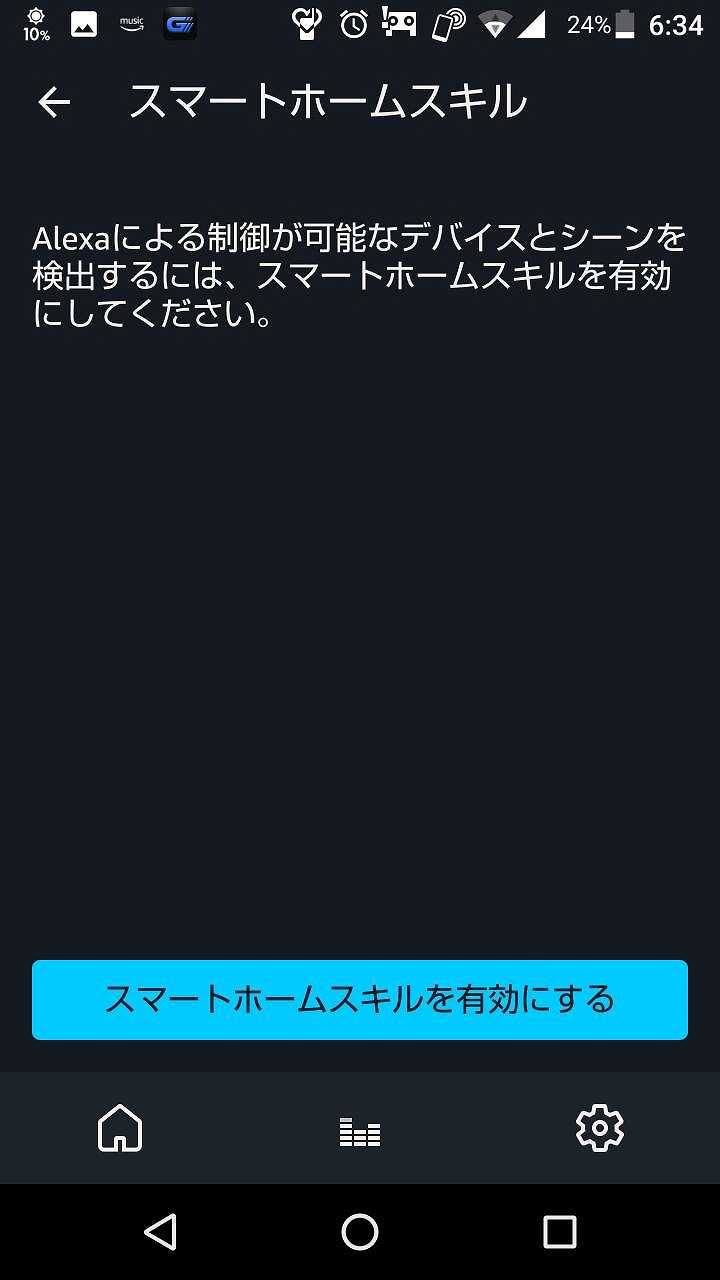
Task: Switch to the music equalizer tab
Action: click(360, 1131)
